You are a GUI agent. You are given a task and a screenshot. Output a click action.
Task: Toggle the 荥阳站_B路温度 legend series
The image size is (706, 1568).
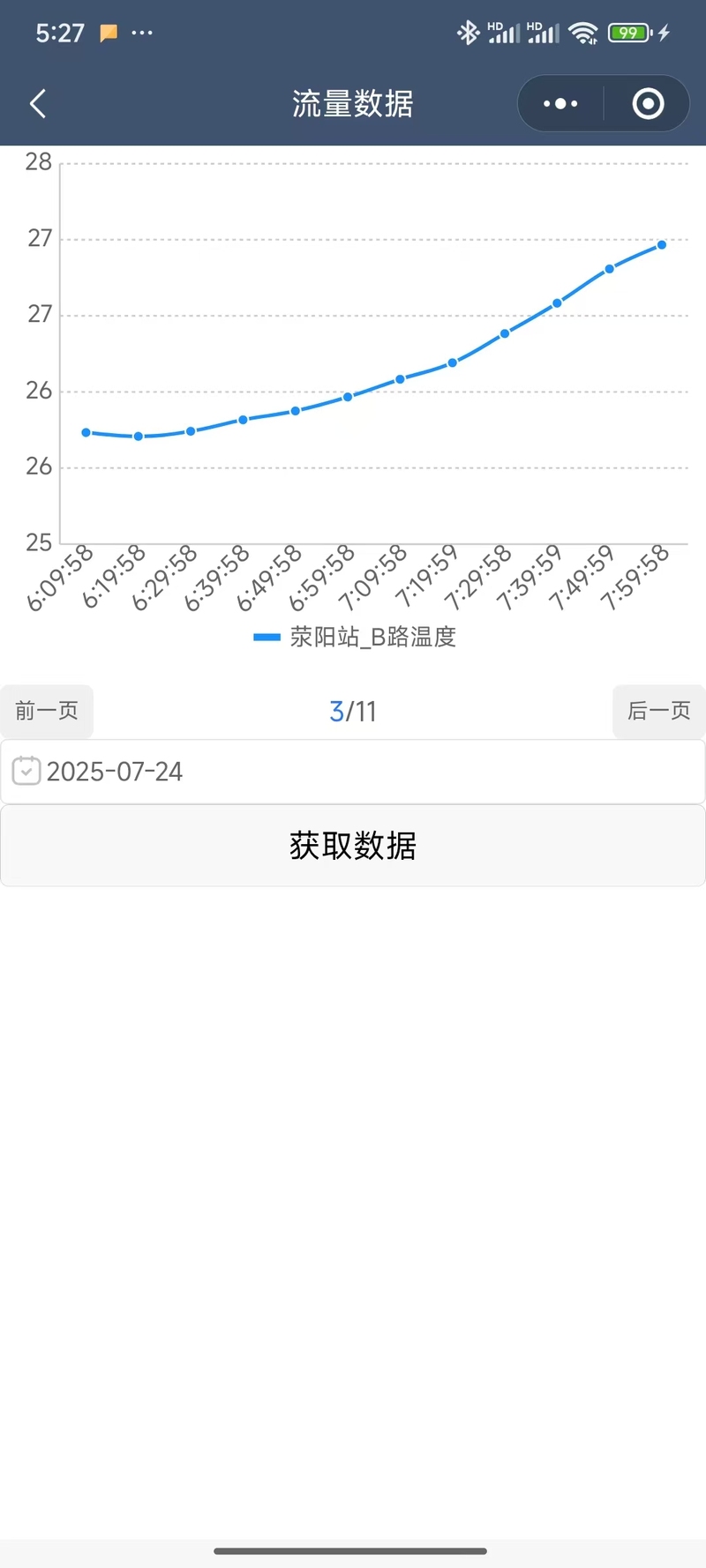[355, 637]
